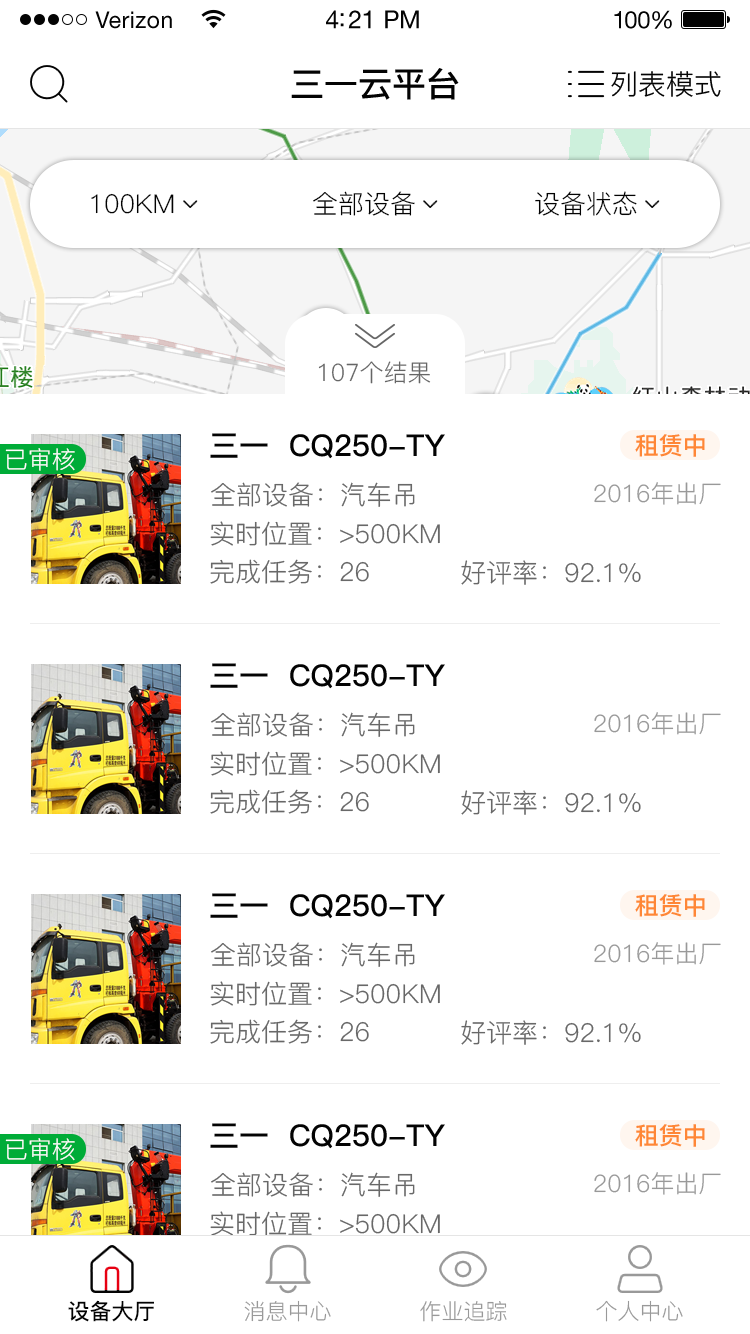Expand the 设备状态 status dropdown
750x1334 pixels.
click(597, 204)
